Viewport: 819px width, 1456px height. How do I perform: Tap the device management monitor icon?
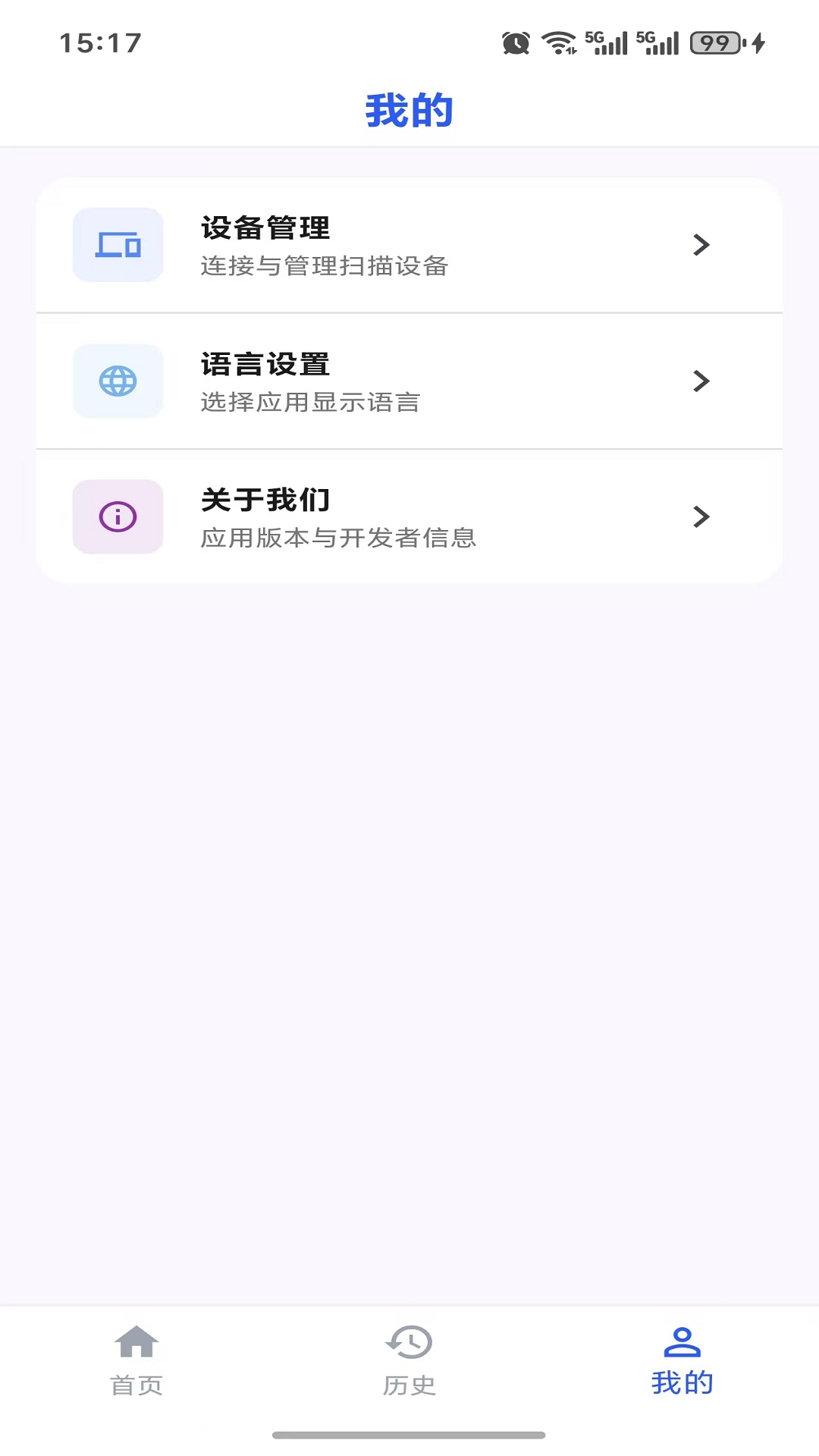click(118, 244)
